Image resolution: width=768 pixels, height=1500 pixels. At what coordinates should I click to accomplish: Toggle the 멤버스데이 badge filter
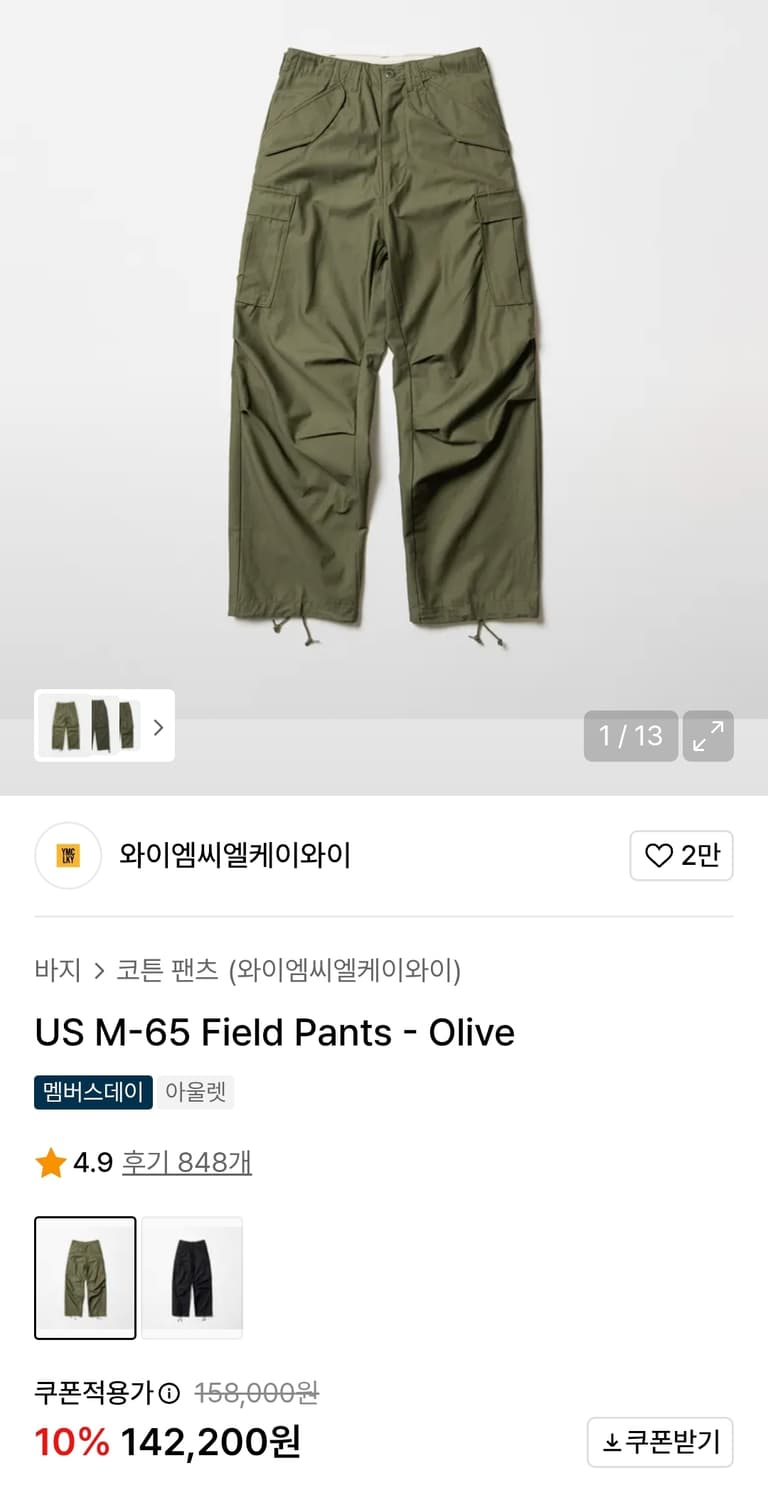coord(92,1092)
